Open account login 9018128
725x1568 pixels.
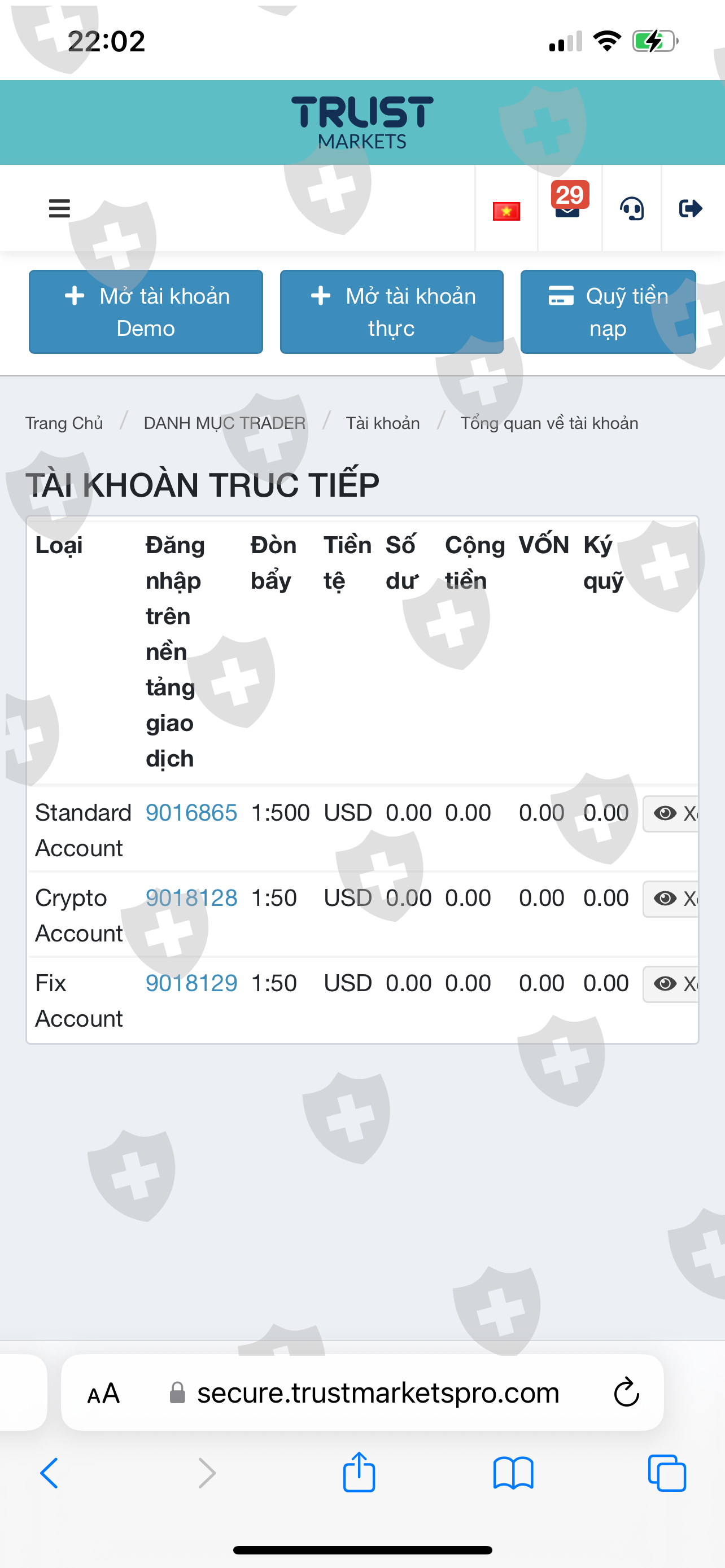click(191, 898)
